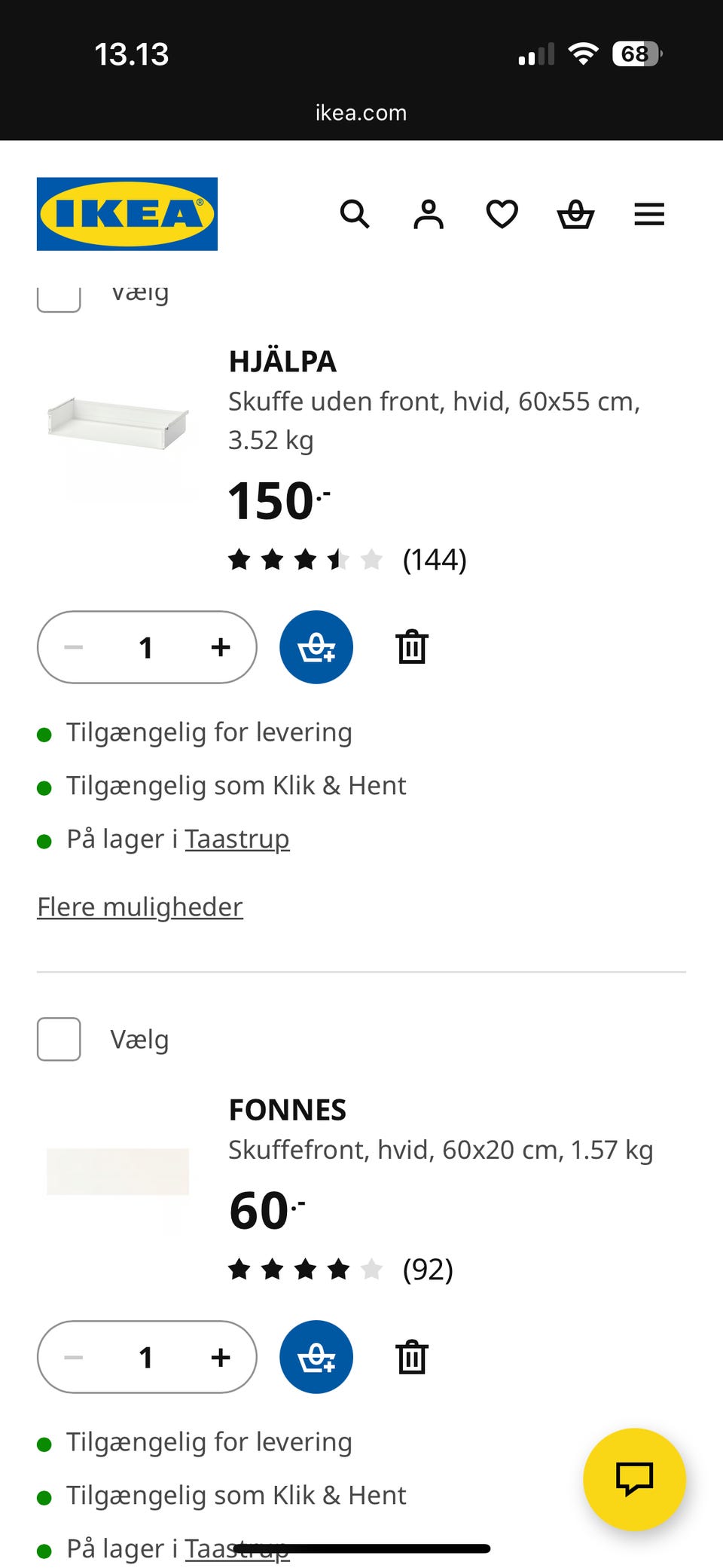Viewport: 723px width, 1568px height.
Task: Go to the IKEA home page logo
Action: [127, 214]
